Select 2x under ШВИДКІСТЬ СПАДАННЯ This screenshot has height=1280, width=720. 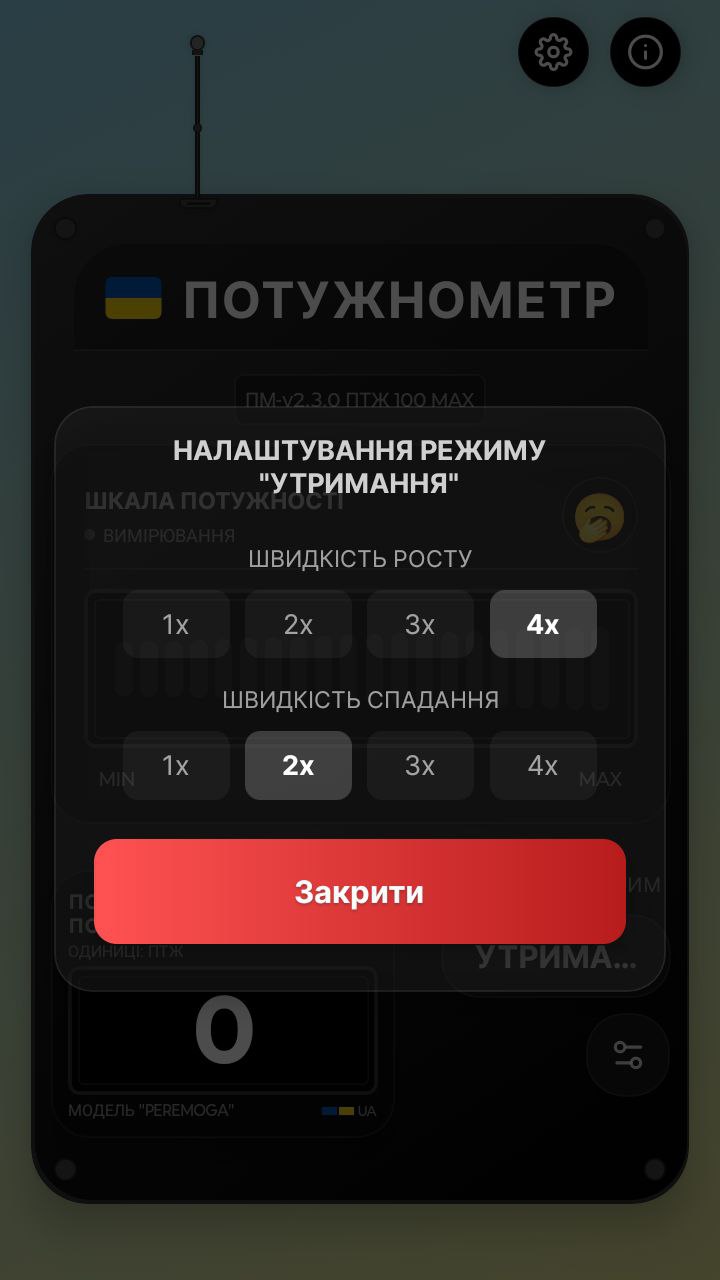pos(298,765)
